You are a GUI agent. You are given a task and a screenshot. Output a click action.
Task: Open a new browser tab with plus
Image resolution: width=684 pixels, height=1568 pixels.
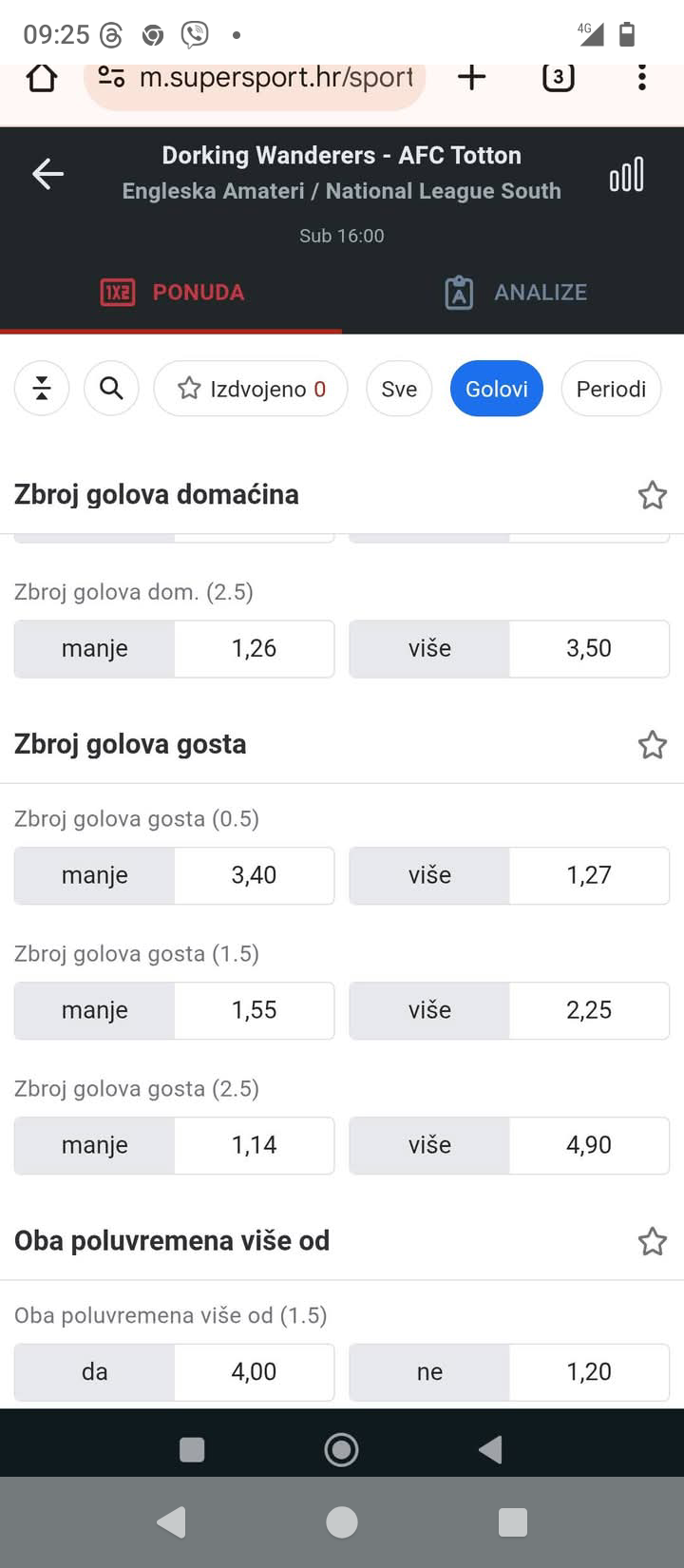pos(471,77)
